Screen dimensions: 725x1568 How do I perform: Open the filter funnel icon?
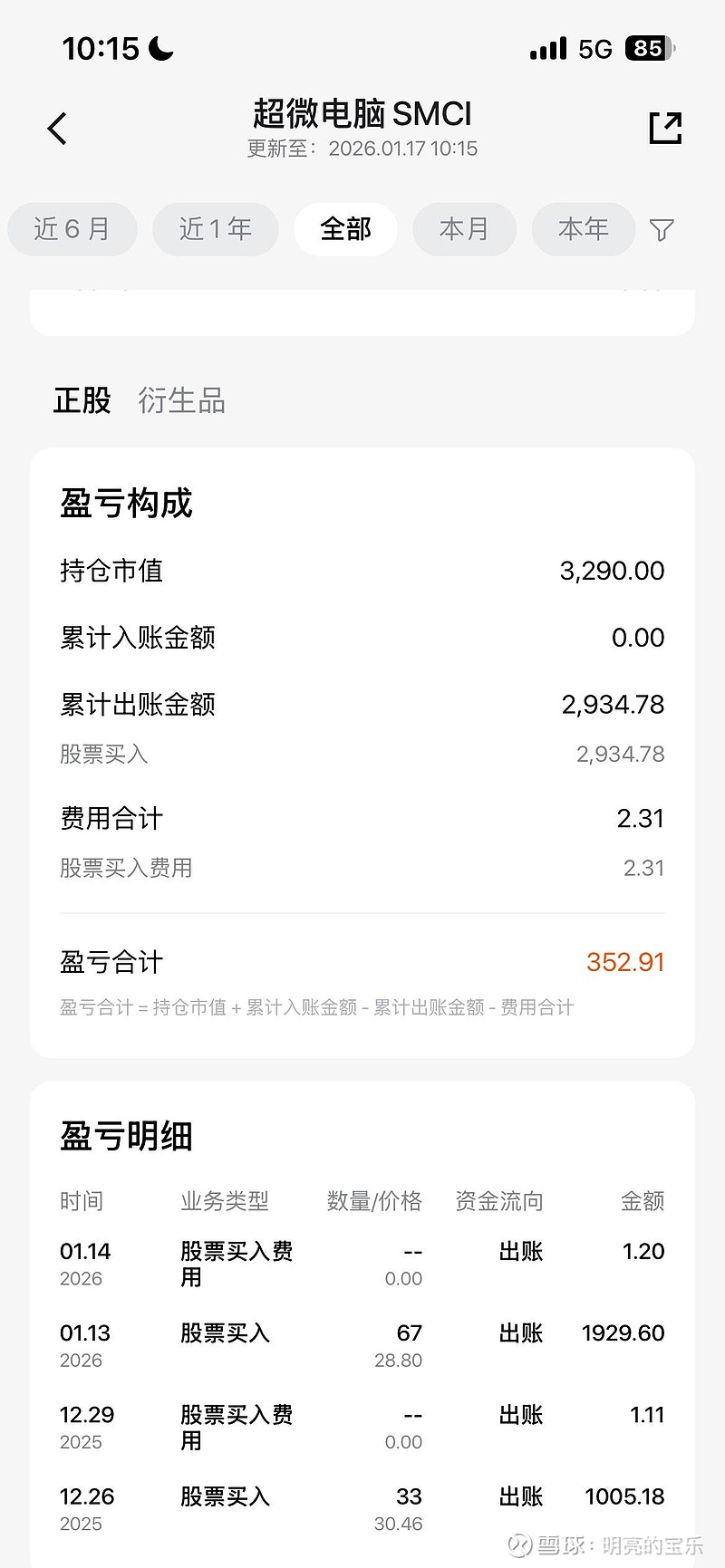tap(662, 230)
